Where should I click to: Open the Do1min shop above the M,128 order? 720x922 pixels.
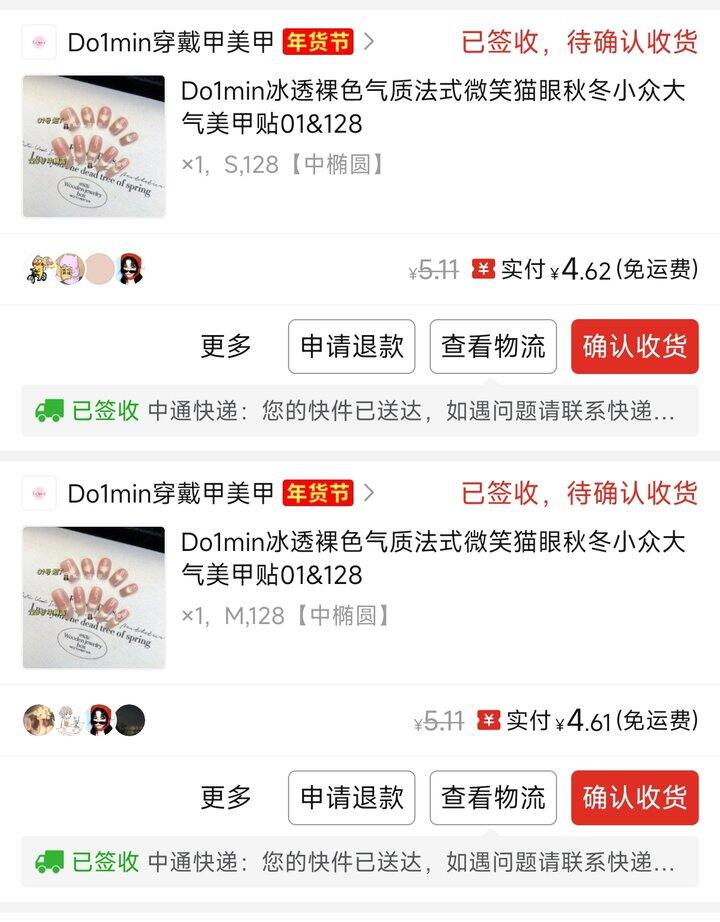(x=170, y=493)
